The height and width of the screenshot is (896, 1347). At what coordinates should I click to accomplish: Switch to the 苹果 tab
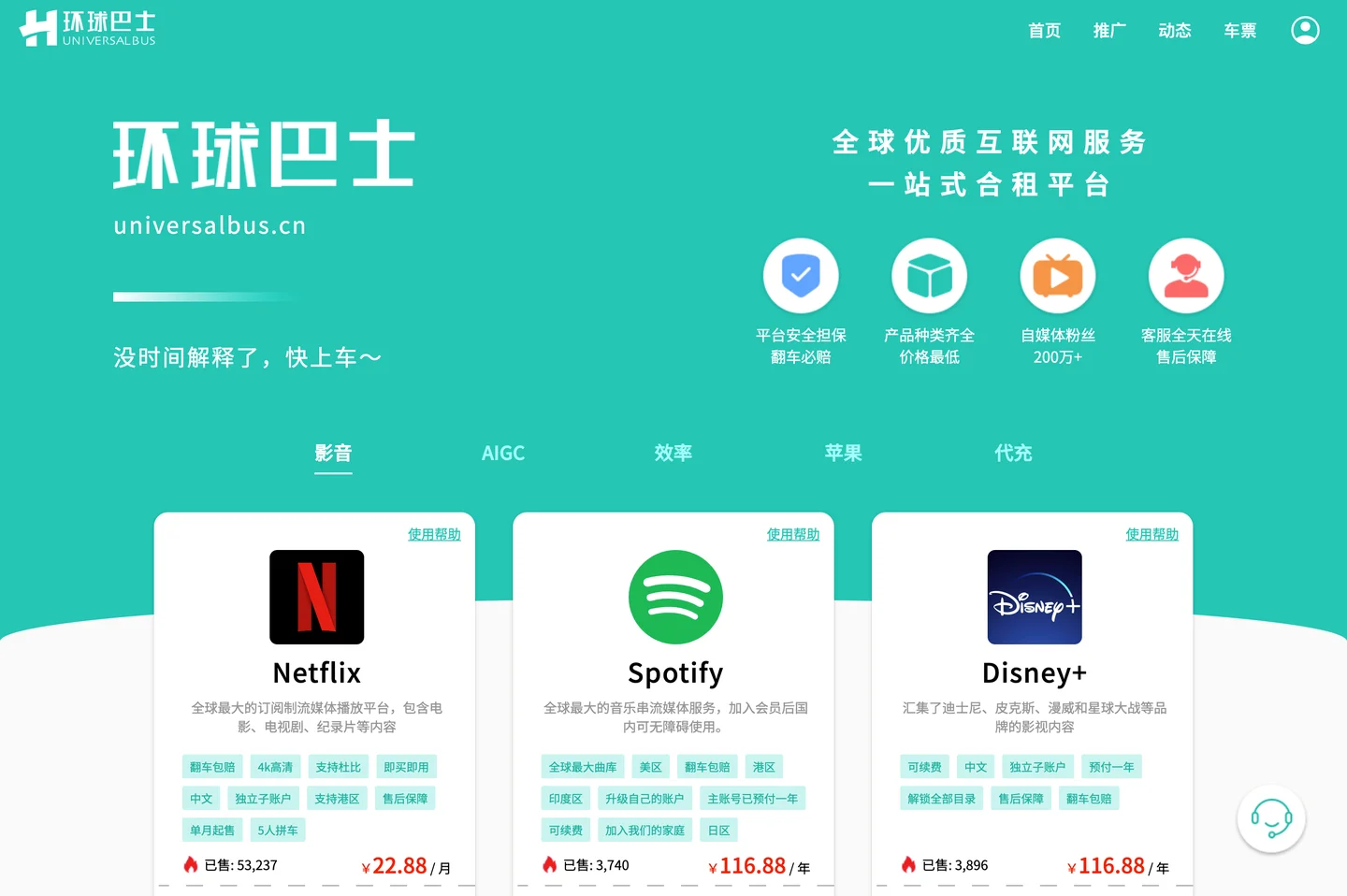pyautogui.click(x=843, y=454)
